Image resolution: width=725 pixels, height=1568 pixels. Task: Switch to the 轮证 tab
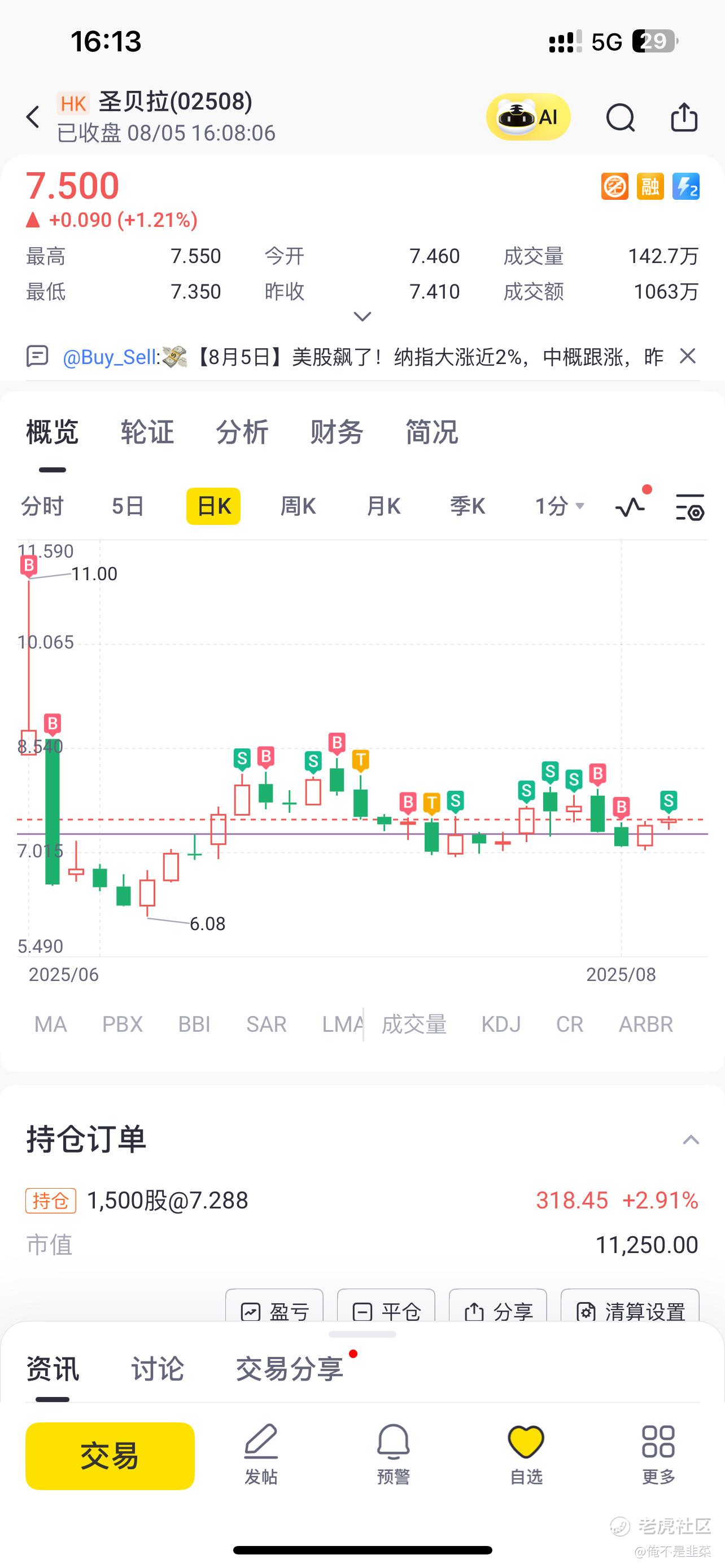(x=147, y=432)
